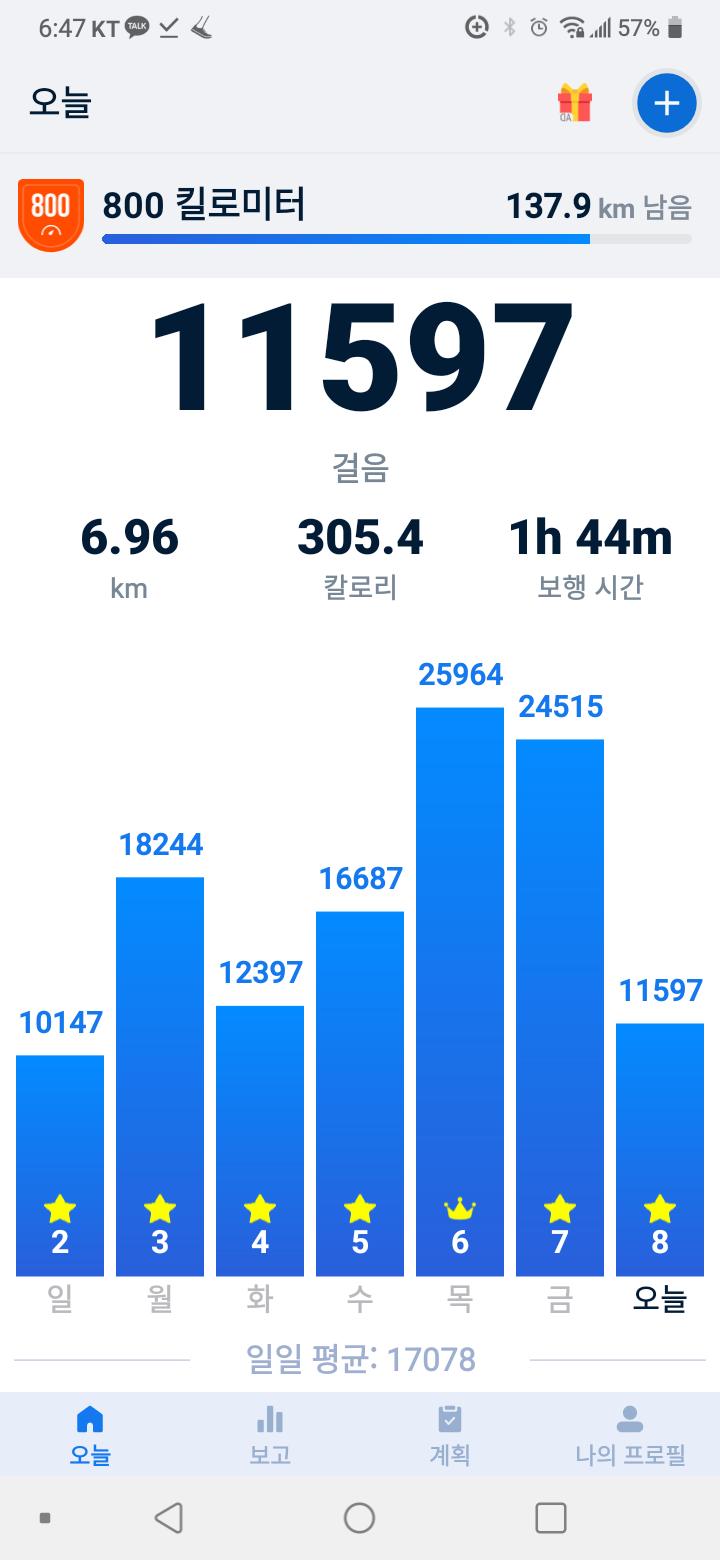Screen dimensions: 720x1560
Task: Open the 800 킬로미터 challenge banner
Action: tap(360, 215)
